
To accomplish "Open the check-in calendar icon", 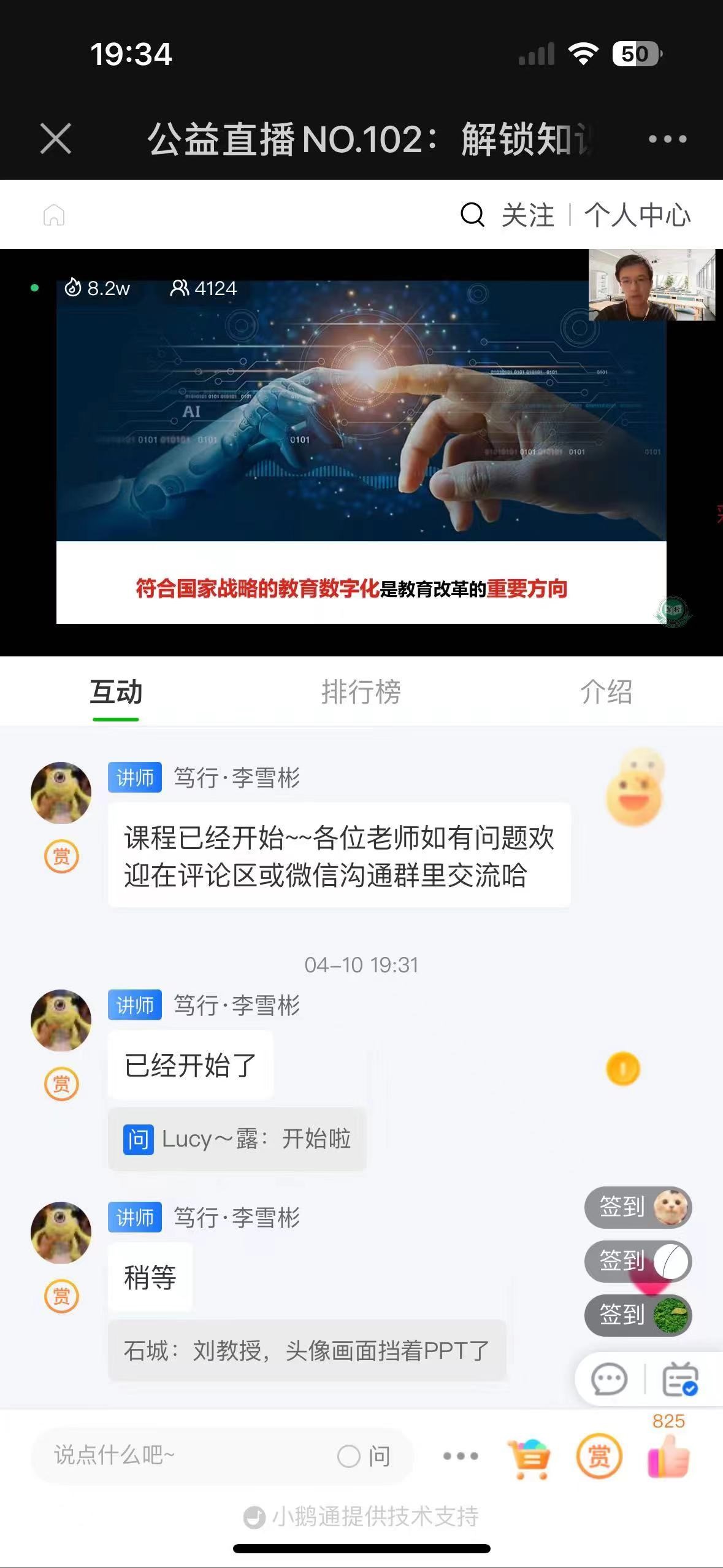I will (x=680, y=1380).
